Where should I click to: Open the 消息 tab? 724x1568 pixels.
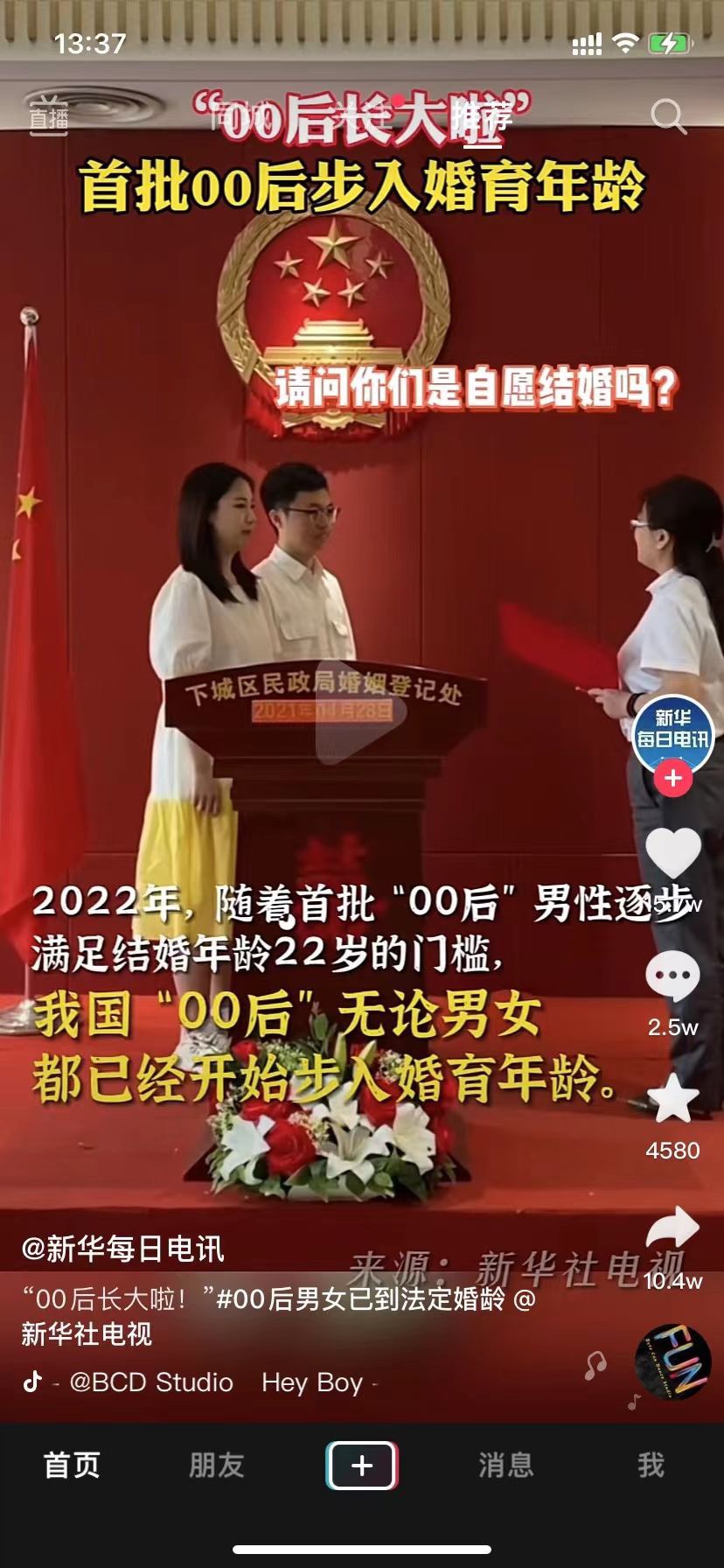click(506, 1465)
